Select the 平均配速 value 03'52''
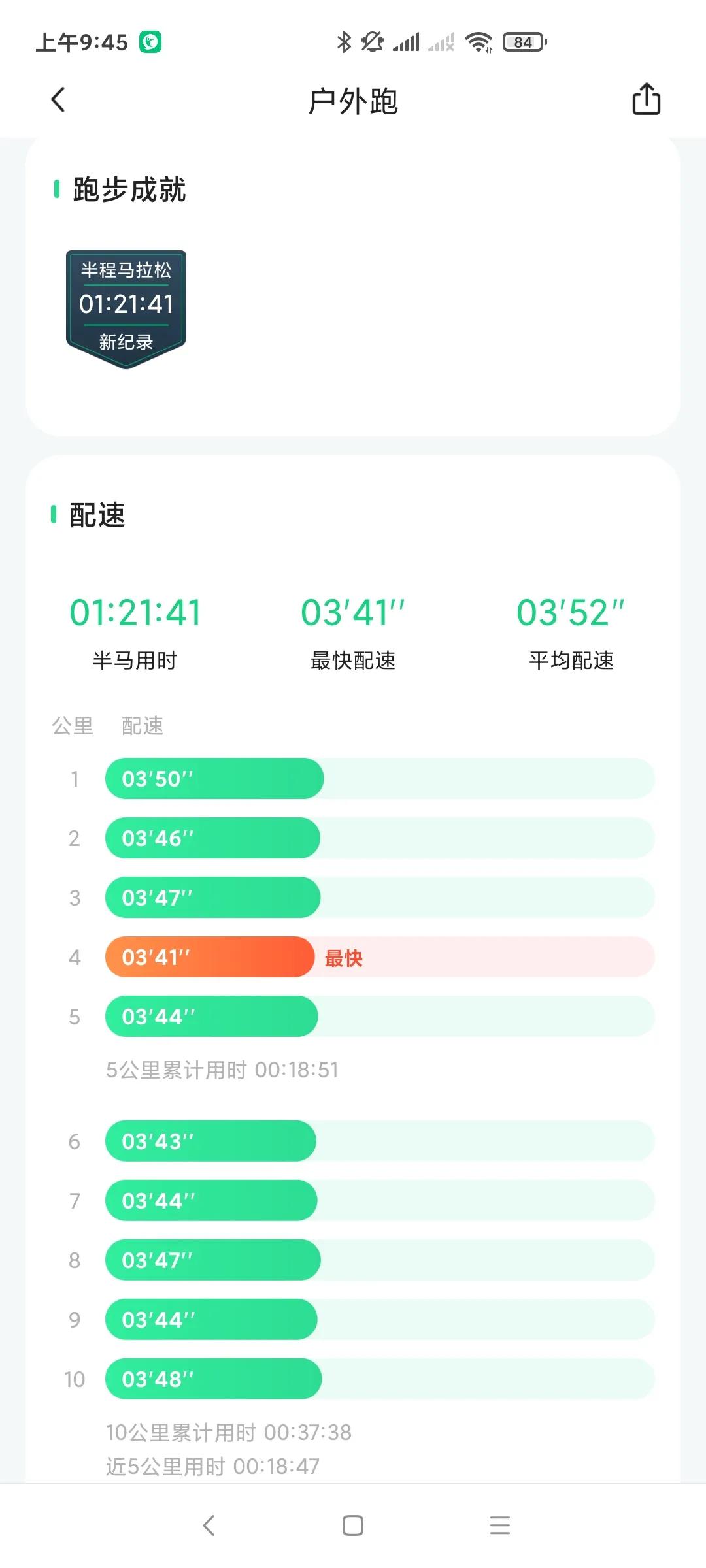Screen dimensions: 706x1568 571,612
